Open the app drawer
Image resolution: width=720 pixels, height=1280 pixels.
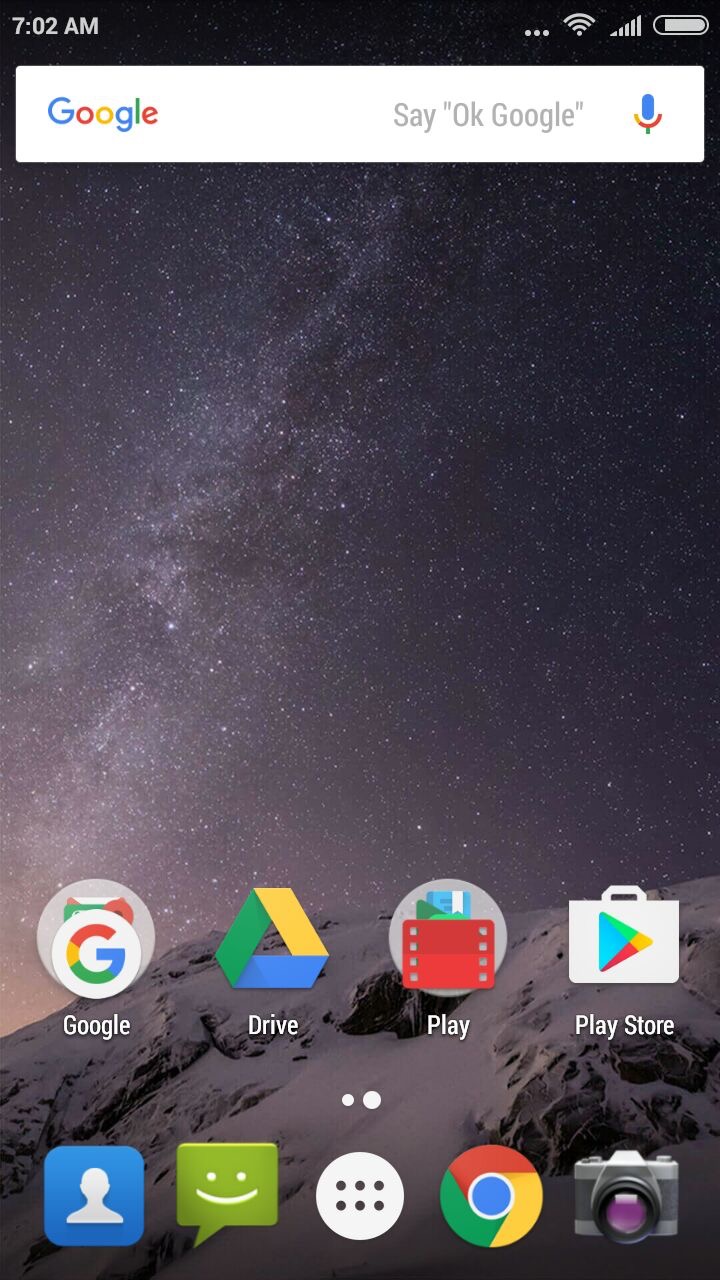pyautogui.click(x=360, y=1196)
